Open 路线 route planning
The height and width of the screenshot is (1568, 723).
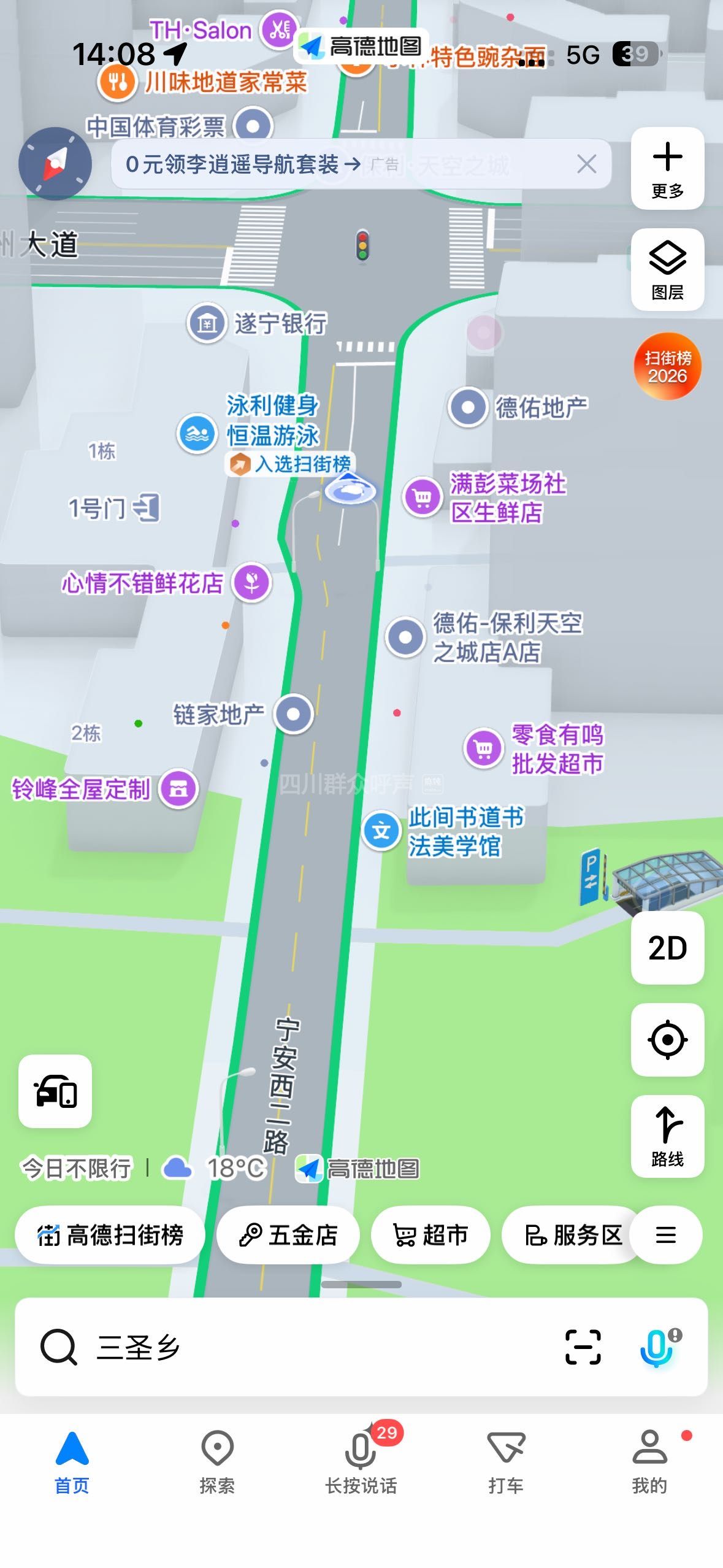(x=667, y=1136)
